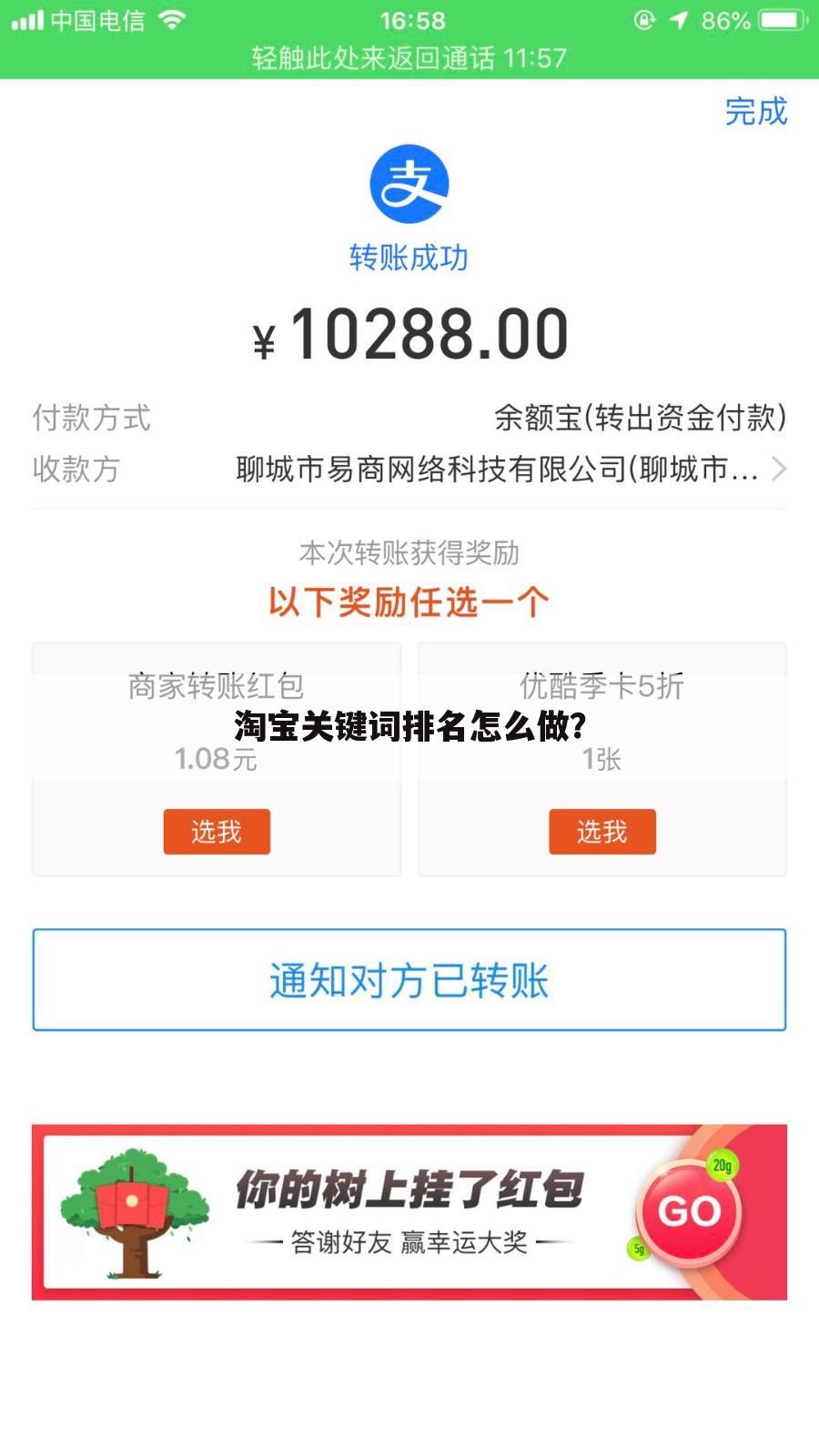The height and width of the screenshot is (1456, 819).
Task: Expand the 收款方 recipient details chevron
Action: tap(778, 470)
